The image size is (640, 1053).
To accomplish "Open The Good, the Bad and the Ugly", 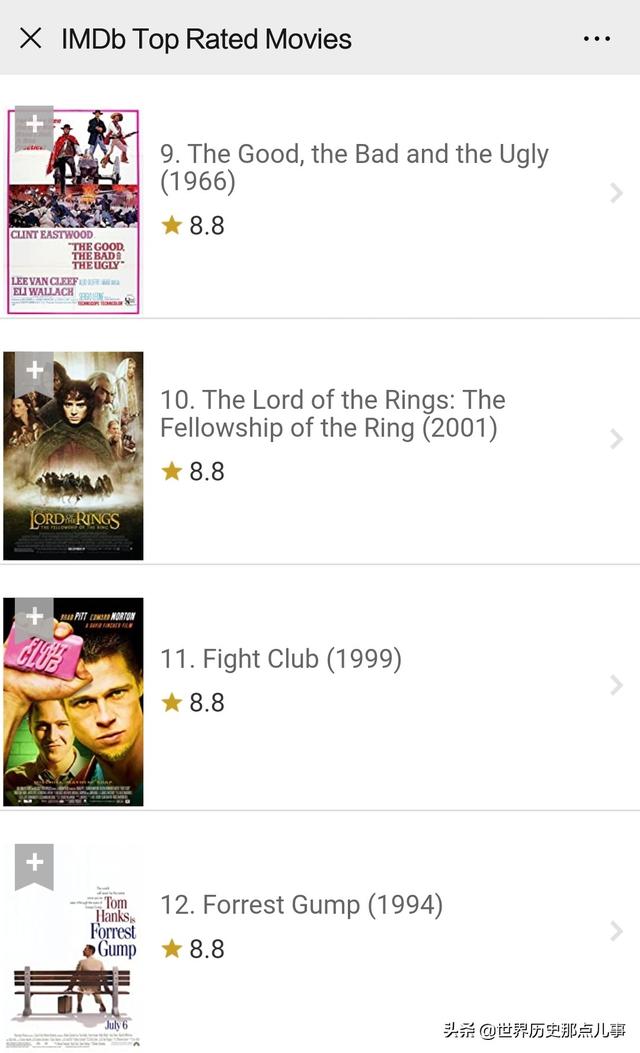I will pos(354,168).
